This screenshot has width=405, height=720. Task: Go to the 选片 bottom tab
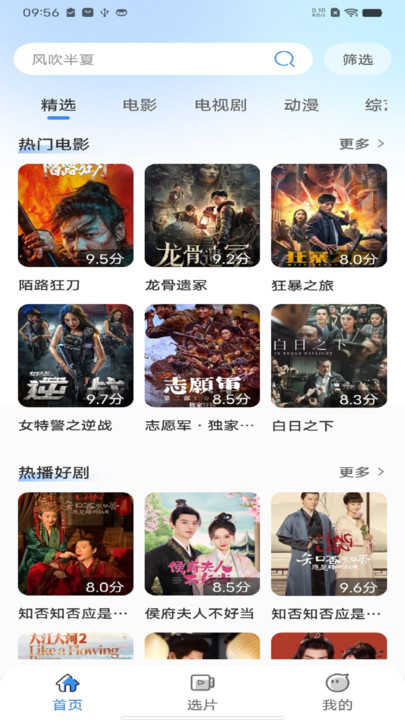pyautogui.click(x=202, y=692)
